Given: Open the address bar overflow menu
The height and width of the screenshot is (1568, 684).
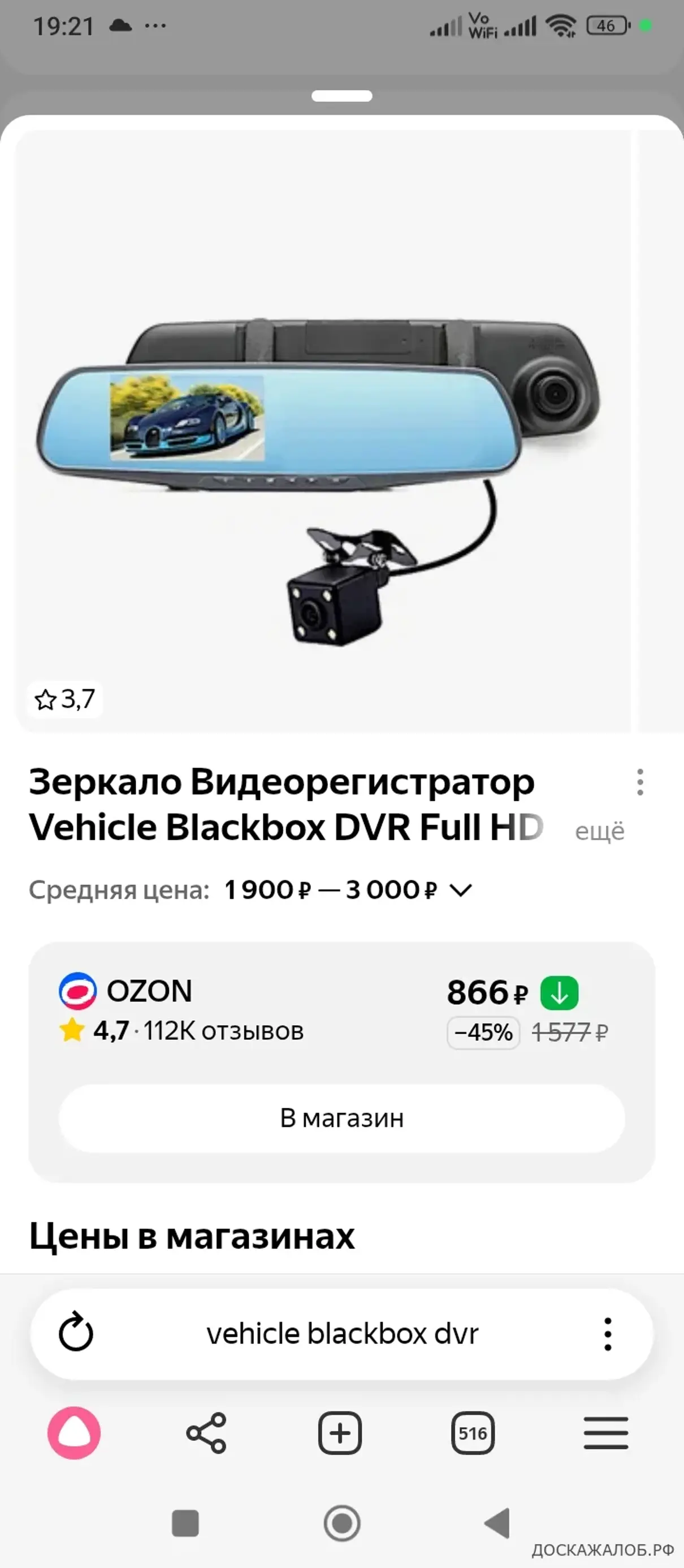Looking at the screenshot, I should (x=607, y=1334).
